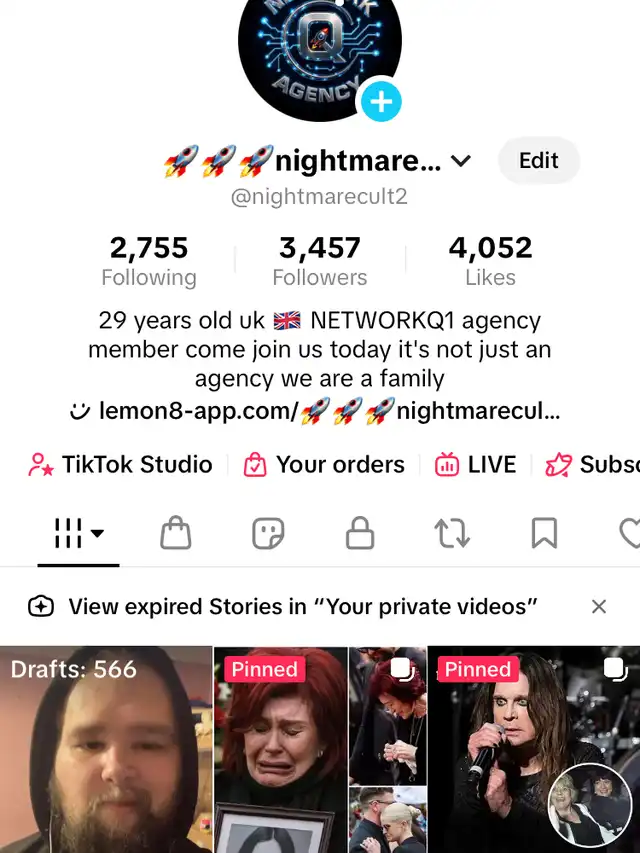View the Following list

click(149, 261)
